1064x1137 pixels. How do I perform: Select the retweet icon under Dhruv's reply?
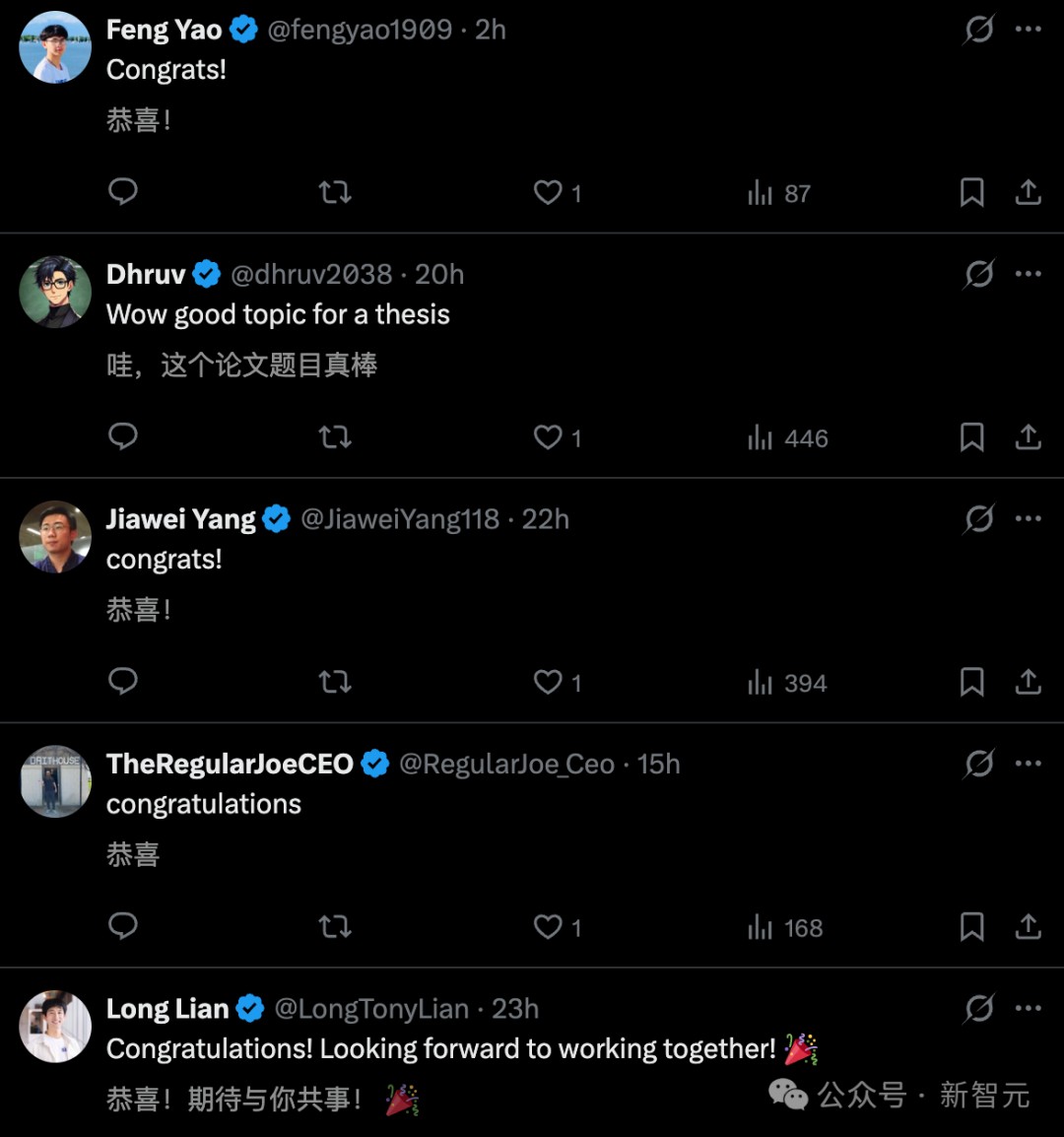click(335, 438)
